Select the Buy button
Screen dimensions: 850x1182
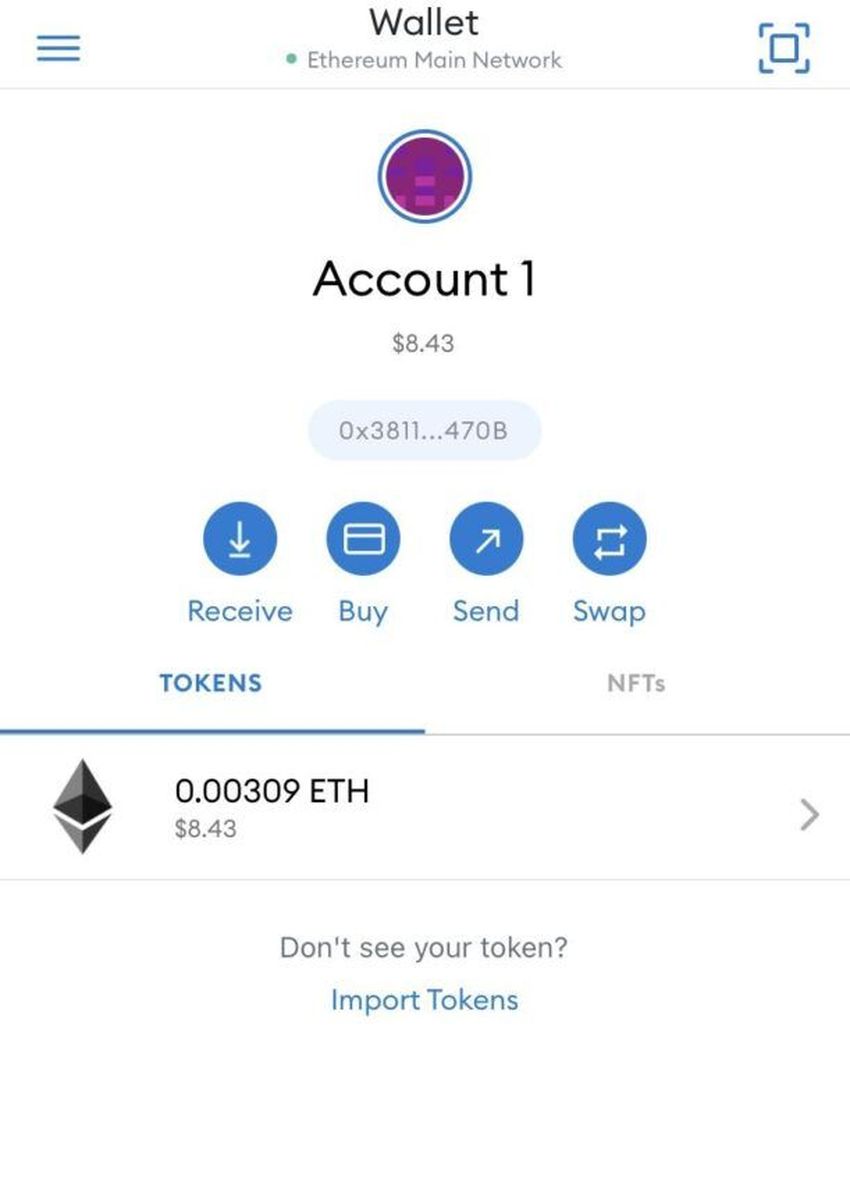(x=363, y=540)
